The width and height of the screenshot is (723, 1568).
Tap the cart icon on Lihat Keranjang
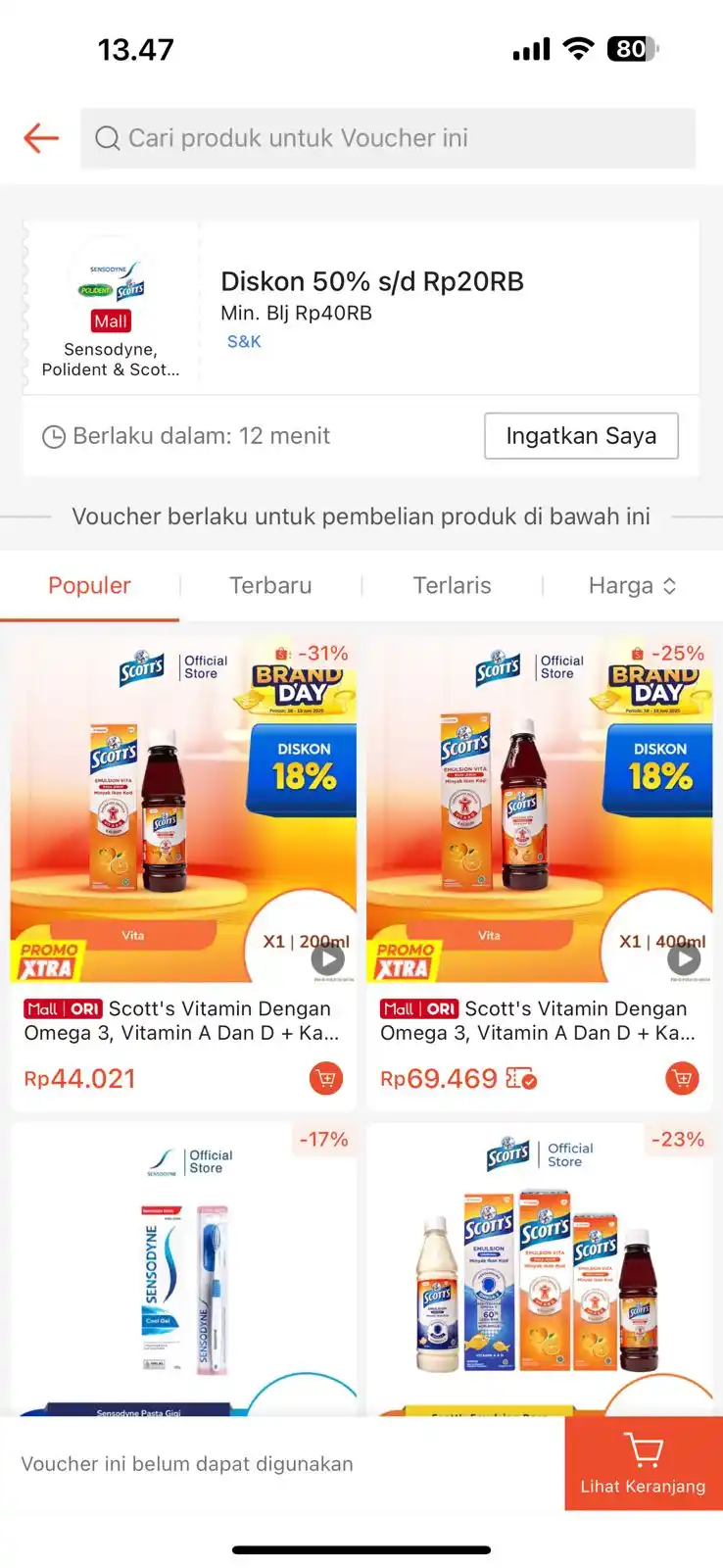[643, 1448]
